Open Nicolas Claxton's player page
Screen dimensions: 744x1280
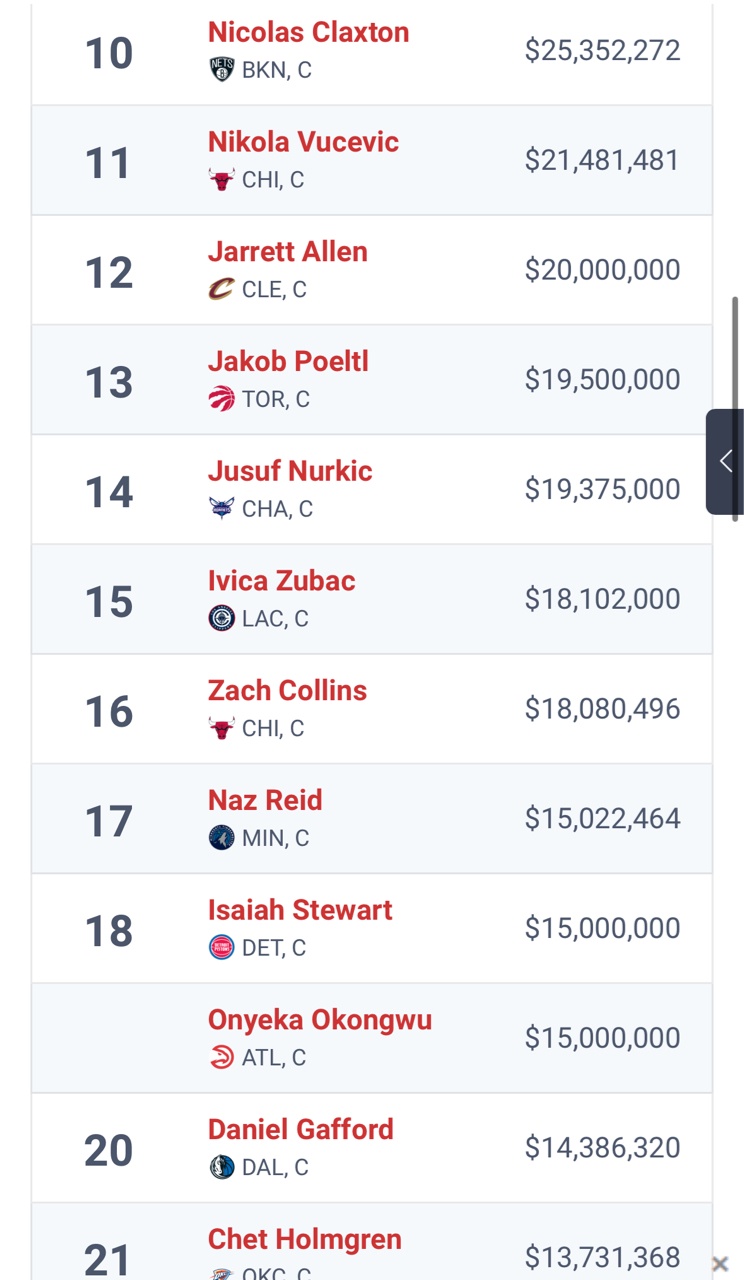[308, 32]
